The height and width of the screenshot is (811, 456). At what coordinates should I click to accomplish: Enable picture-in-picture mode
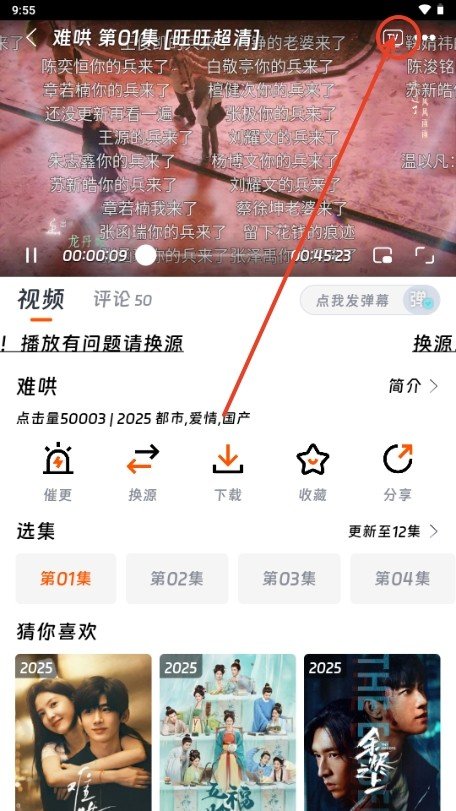383,255
